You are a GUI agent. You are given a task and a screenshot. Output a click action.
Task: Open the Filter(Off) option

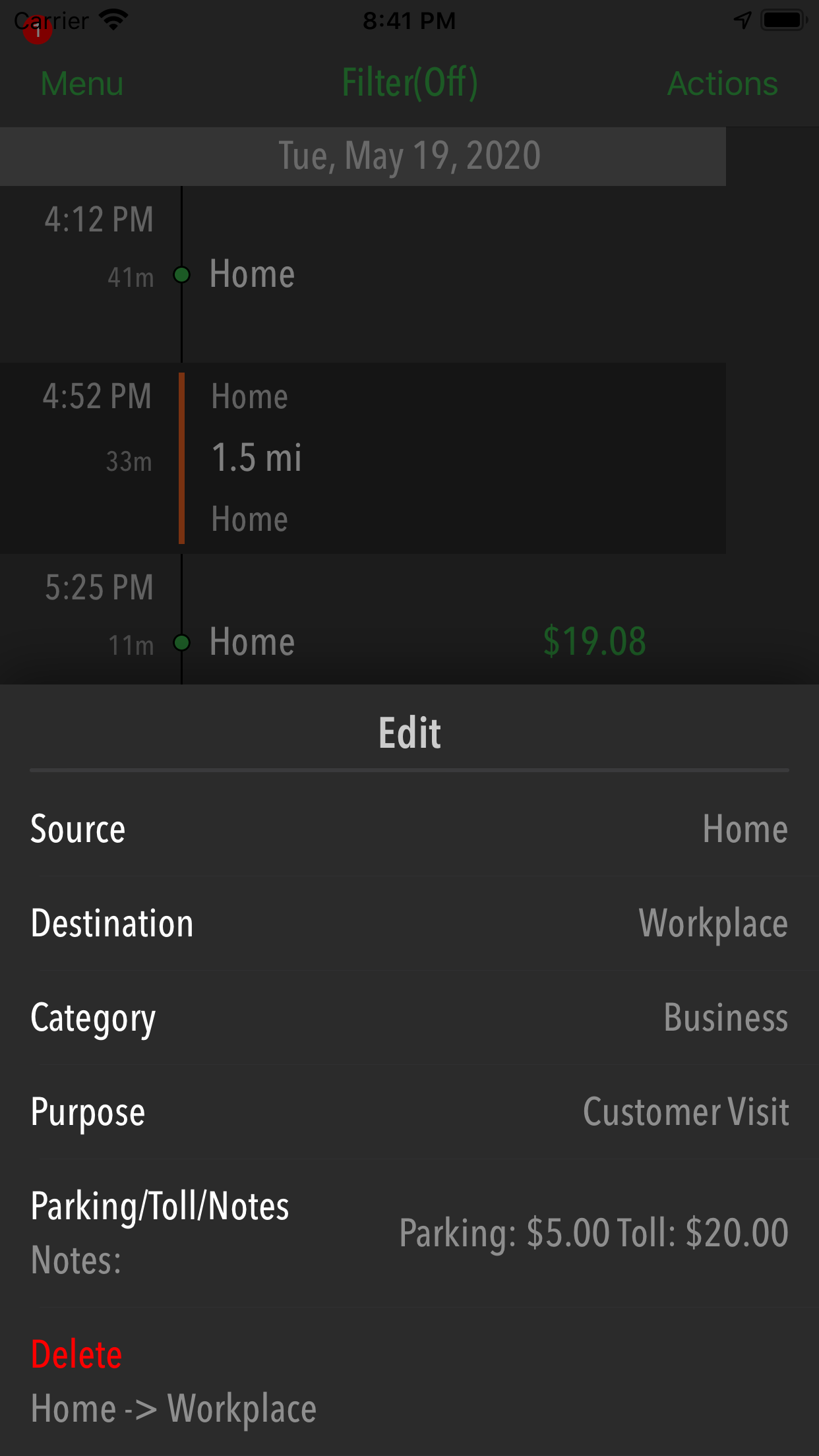tap(409, 83)
